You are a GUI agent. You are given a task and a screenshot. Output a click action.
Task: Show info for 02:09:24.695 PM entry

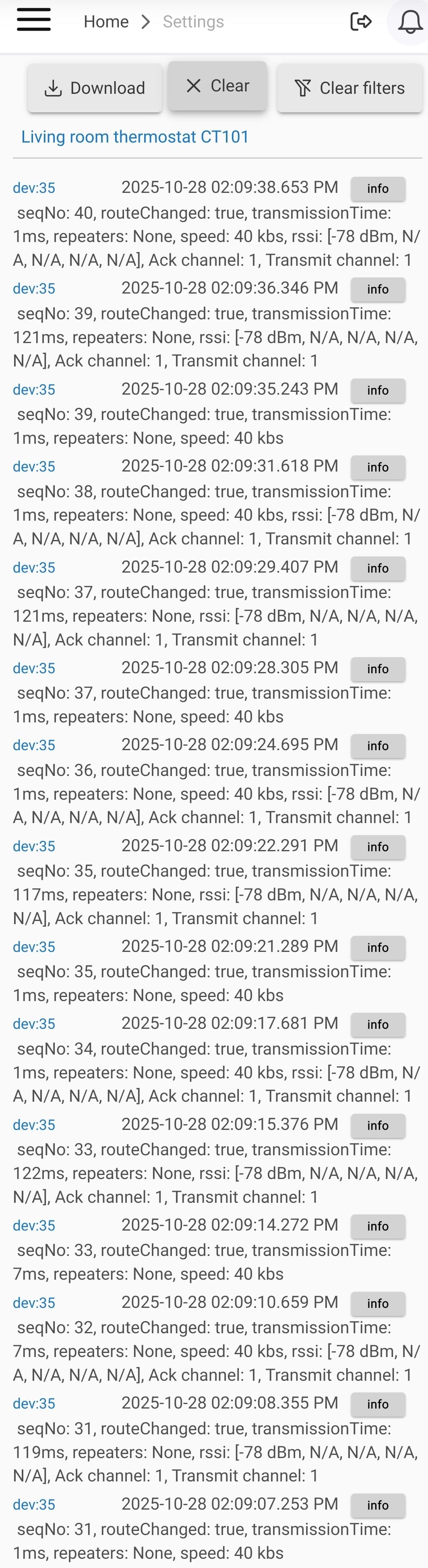coord(377,746)
